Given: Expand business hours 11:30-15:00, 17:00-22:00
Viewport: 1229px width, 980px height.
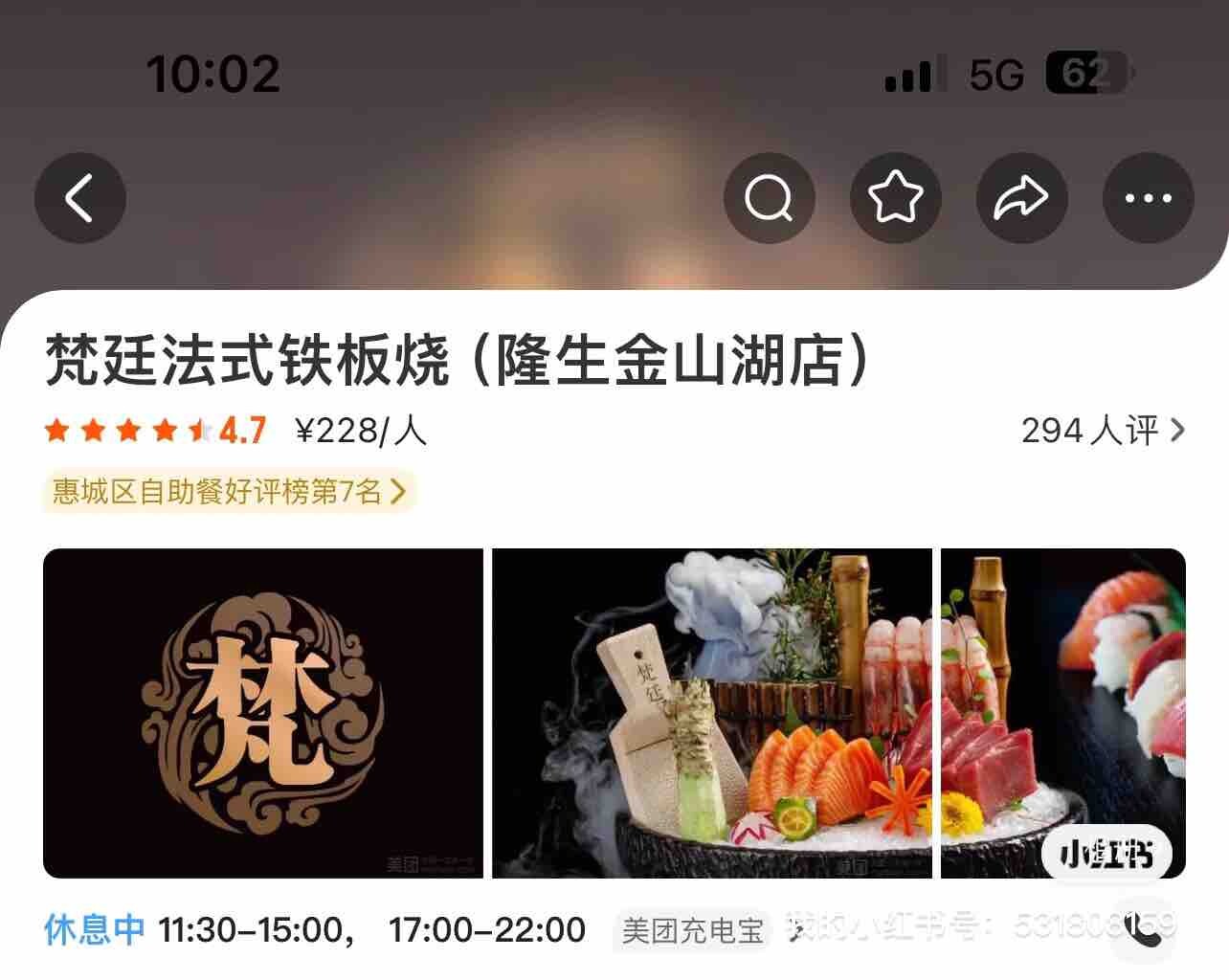Looking at the screenshot, I should point(371,929).
